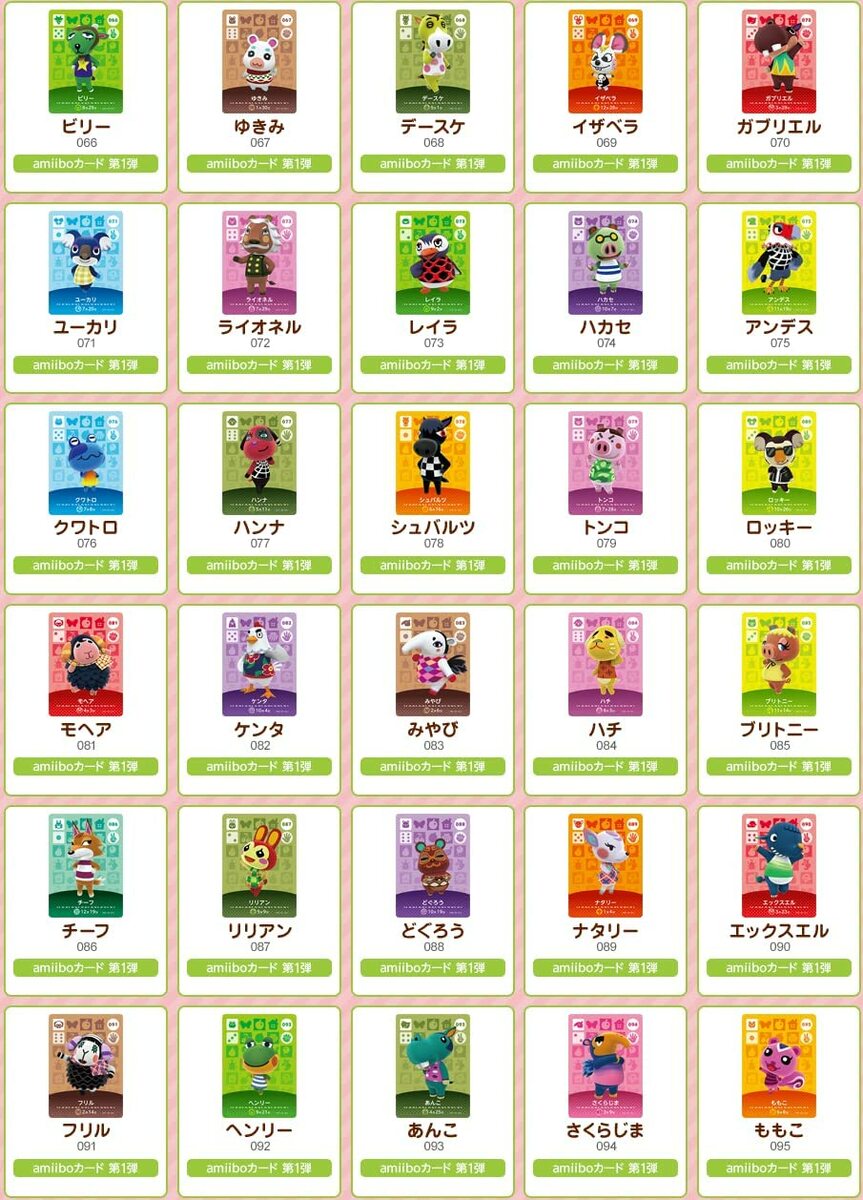
Task: Select the ケンタ card 082 image
Action: pos(258,660)
